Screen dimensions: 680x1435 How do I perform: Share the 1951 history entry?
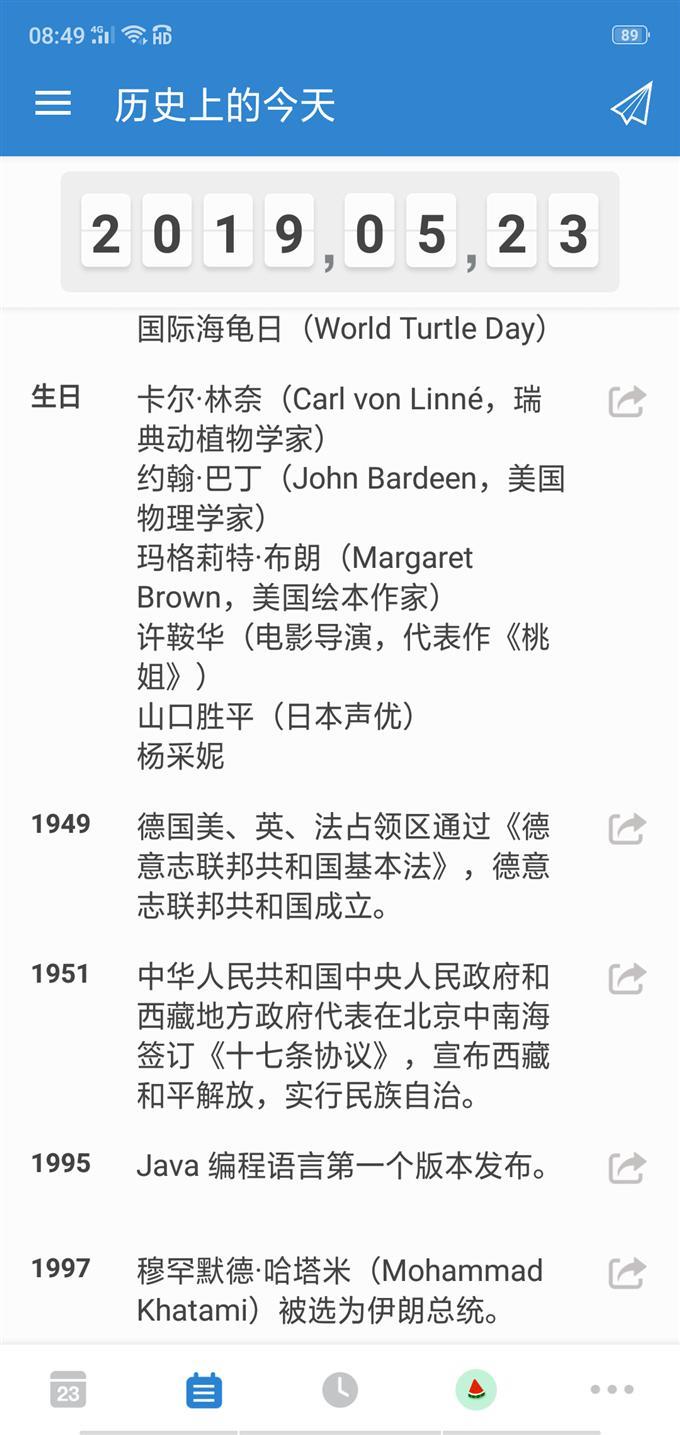[x=627, y=978]
